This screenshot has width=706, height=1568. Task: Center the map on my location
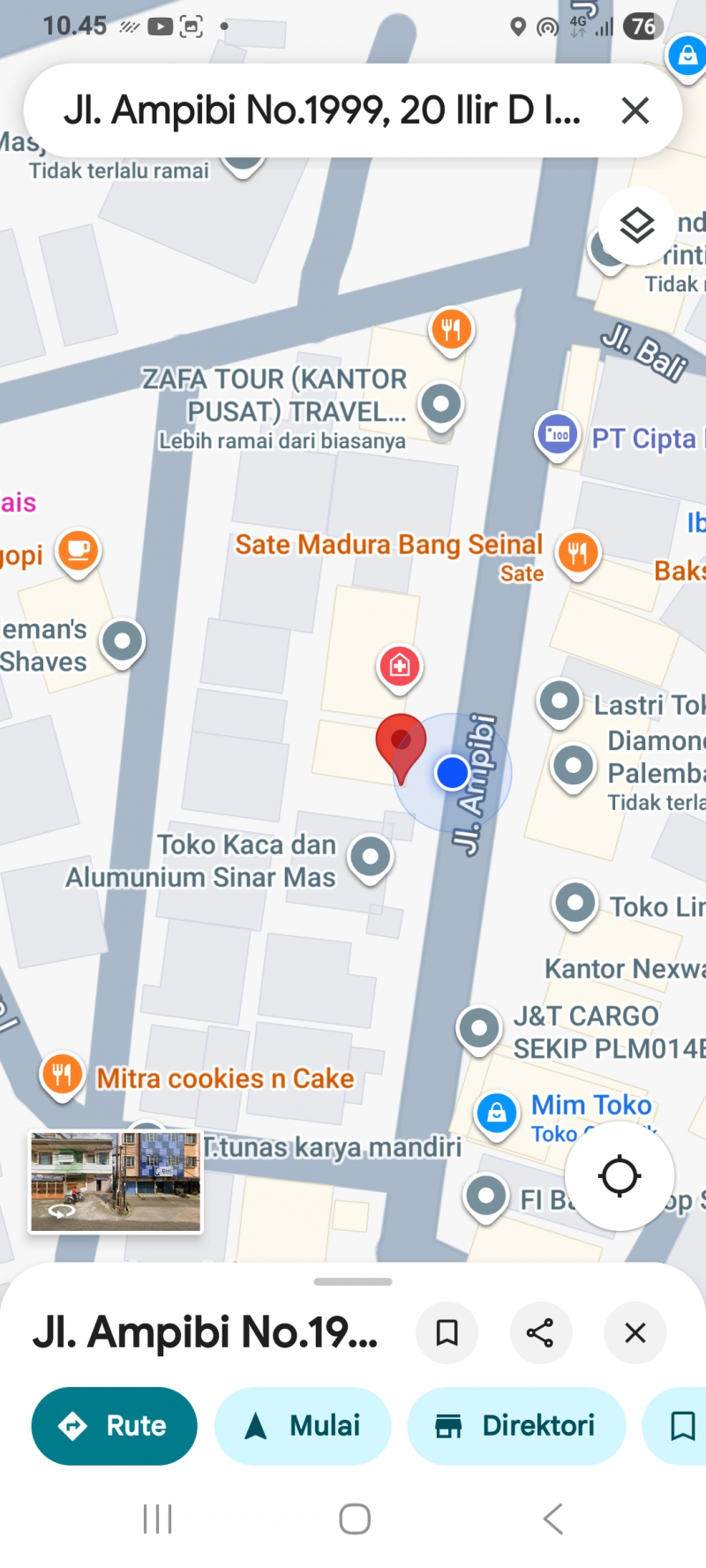pyautogui.click(x=620, y=1176)
